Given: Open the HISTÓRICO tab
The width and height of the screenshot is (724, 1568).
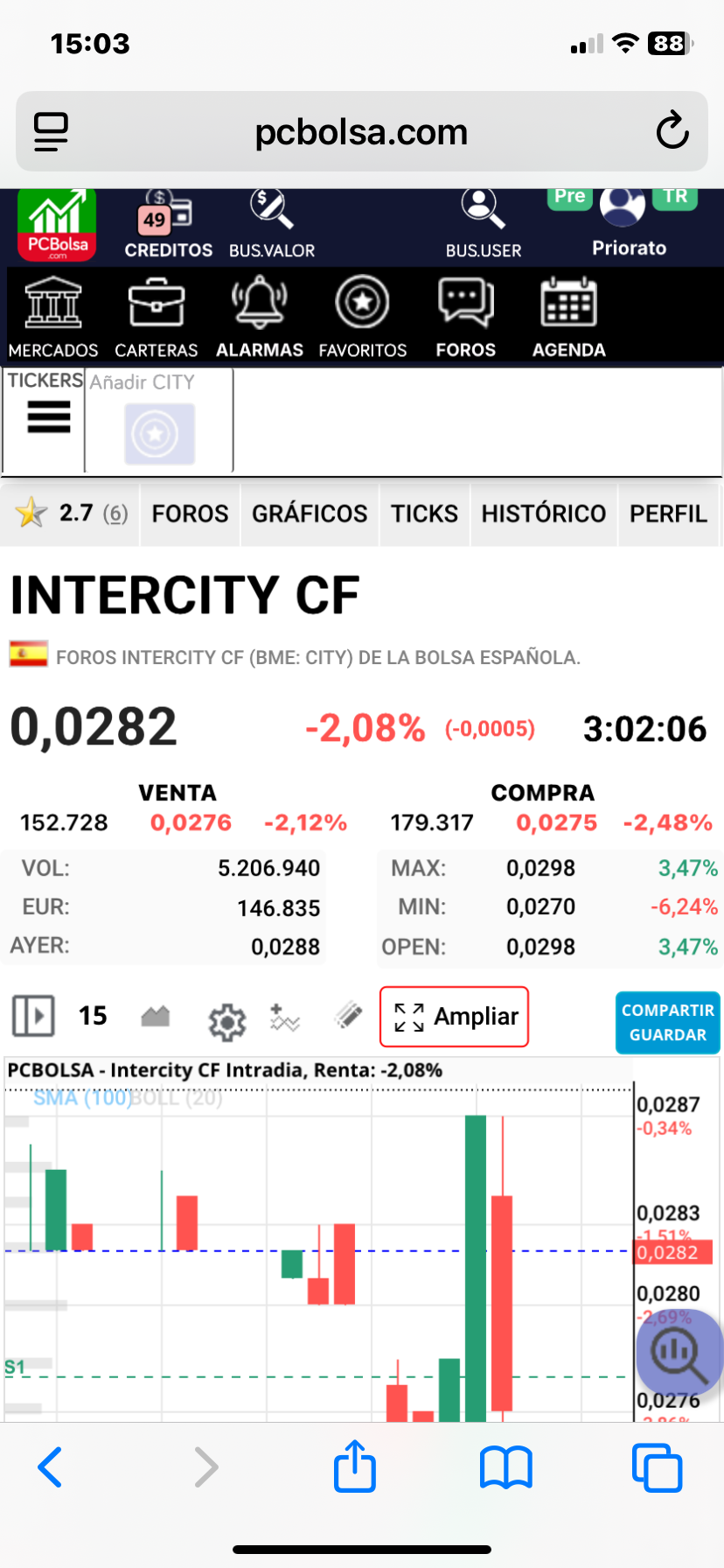Looking at the screenshot, I should point(544,514).
